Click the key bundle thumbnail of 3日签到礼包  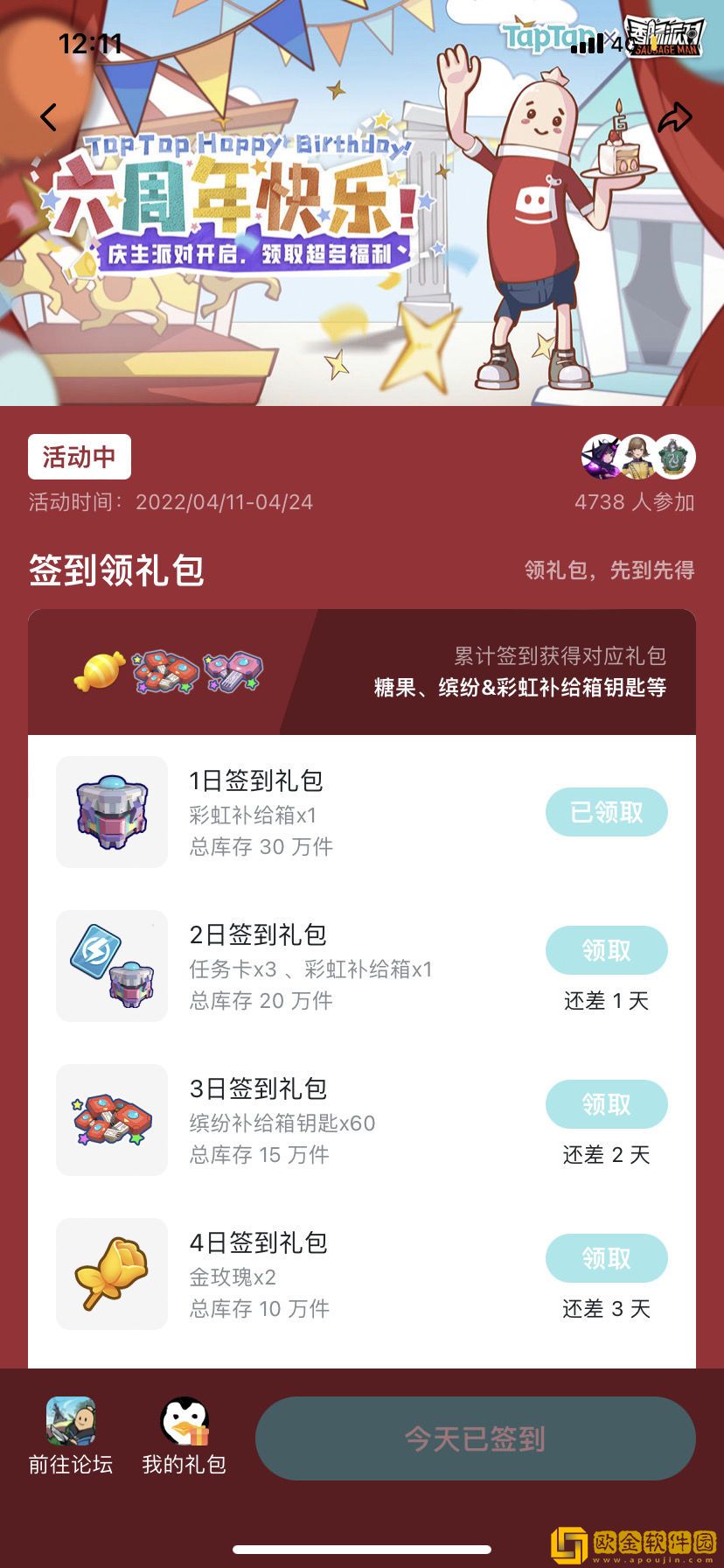coord(111,1119)
